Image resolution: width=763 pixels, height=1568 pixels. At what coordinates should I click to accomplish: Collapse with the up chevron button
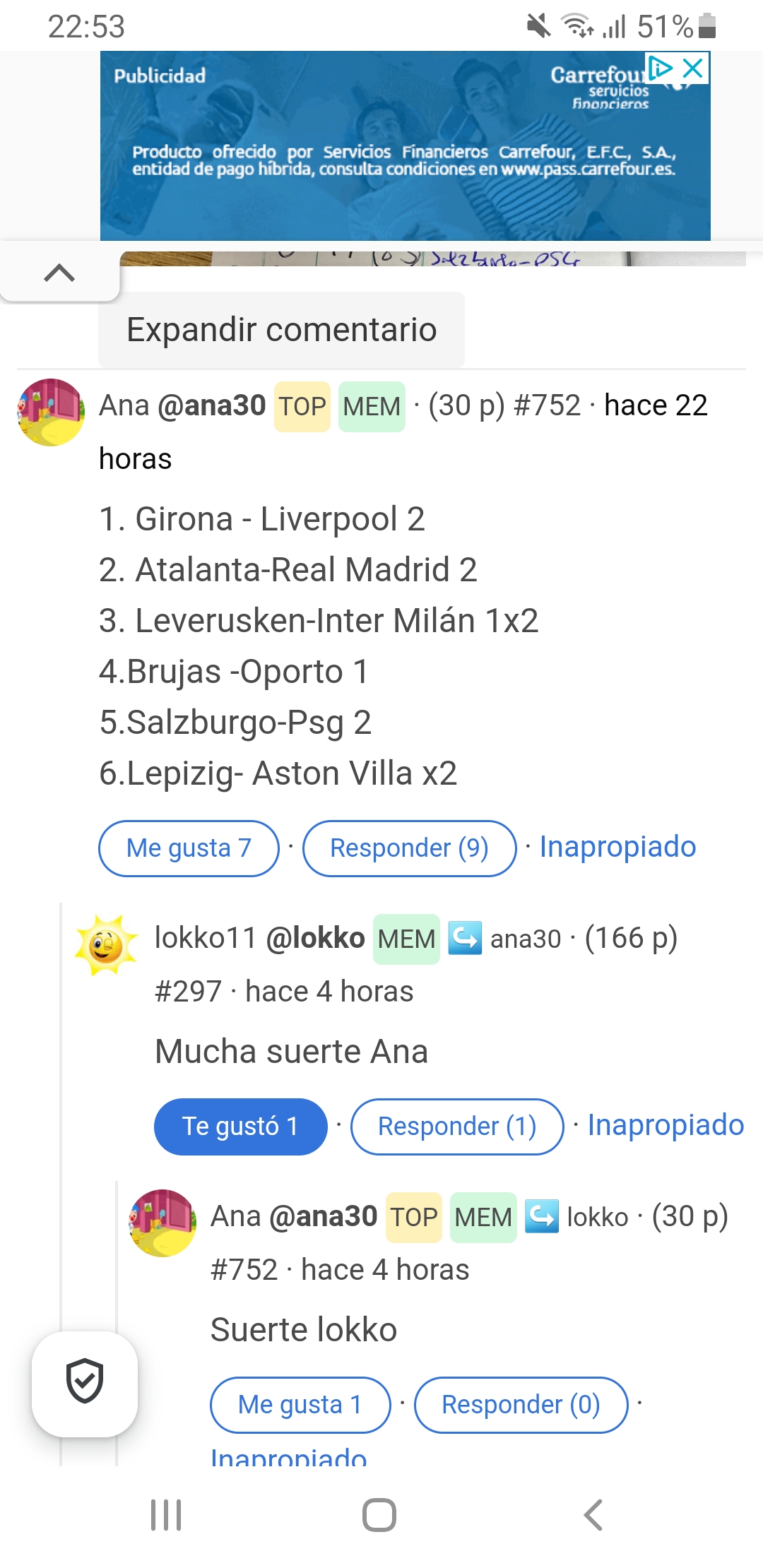click(59, 273)
